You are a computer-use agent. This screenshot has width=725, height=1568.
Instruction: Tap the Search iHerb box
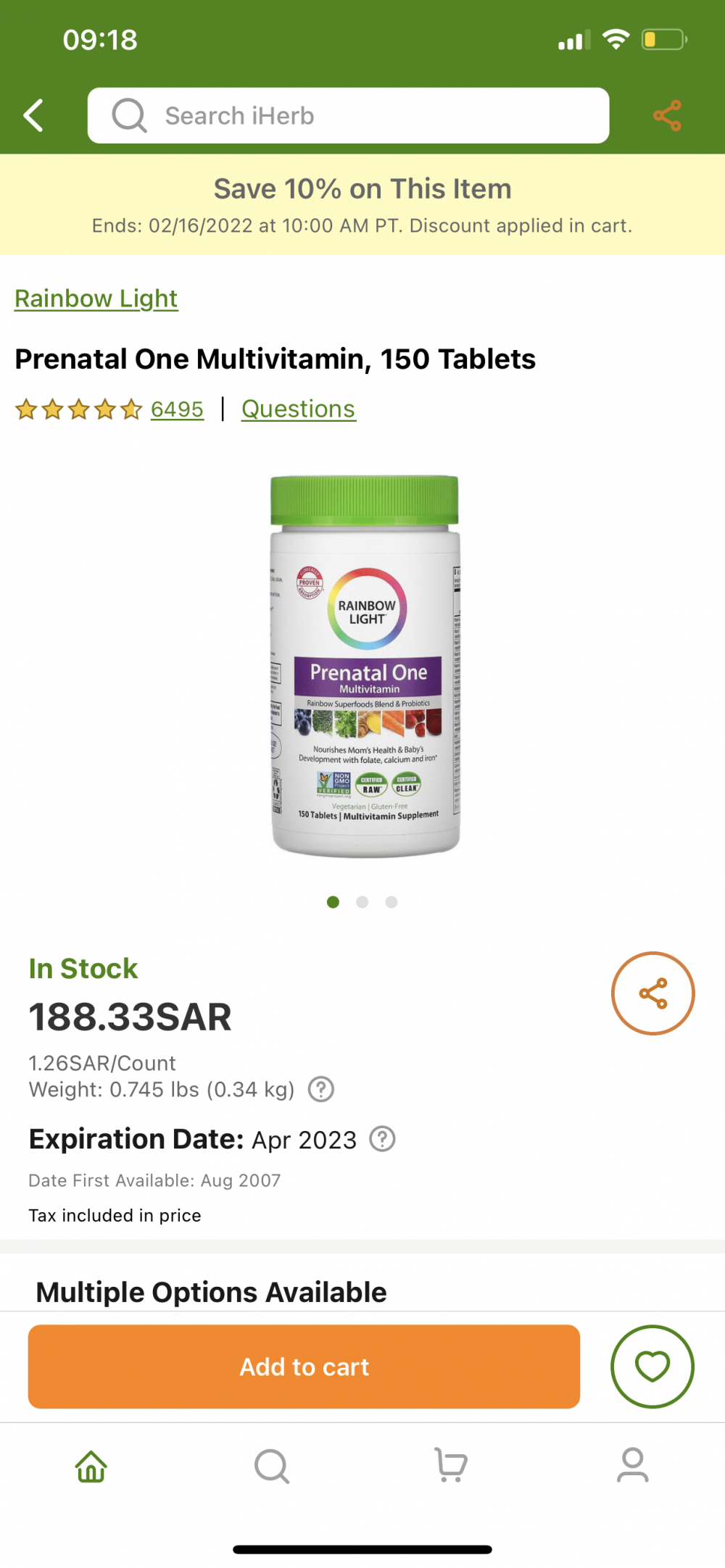(348, 116)
